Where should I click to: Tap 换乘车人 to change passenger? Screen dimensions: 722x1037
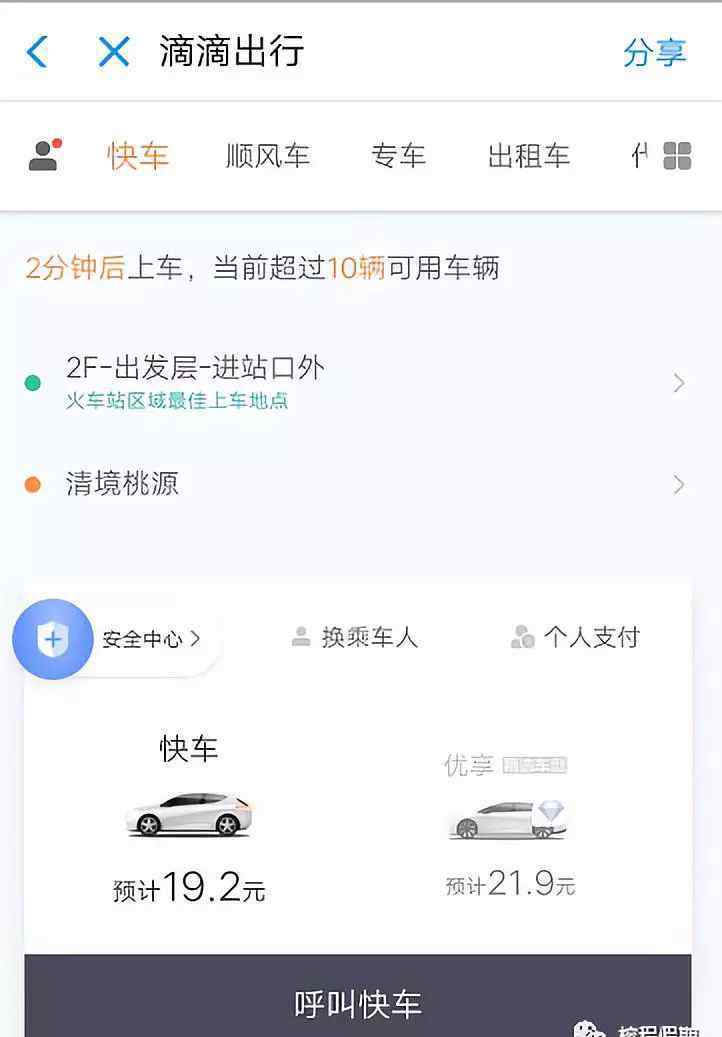[354, 637]
